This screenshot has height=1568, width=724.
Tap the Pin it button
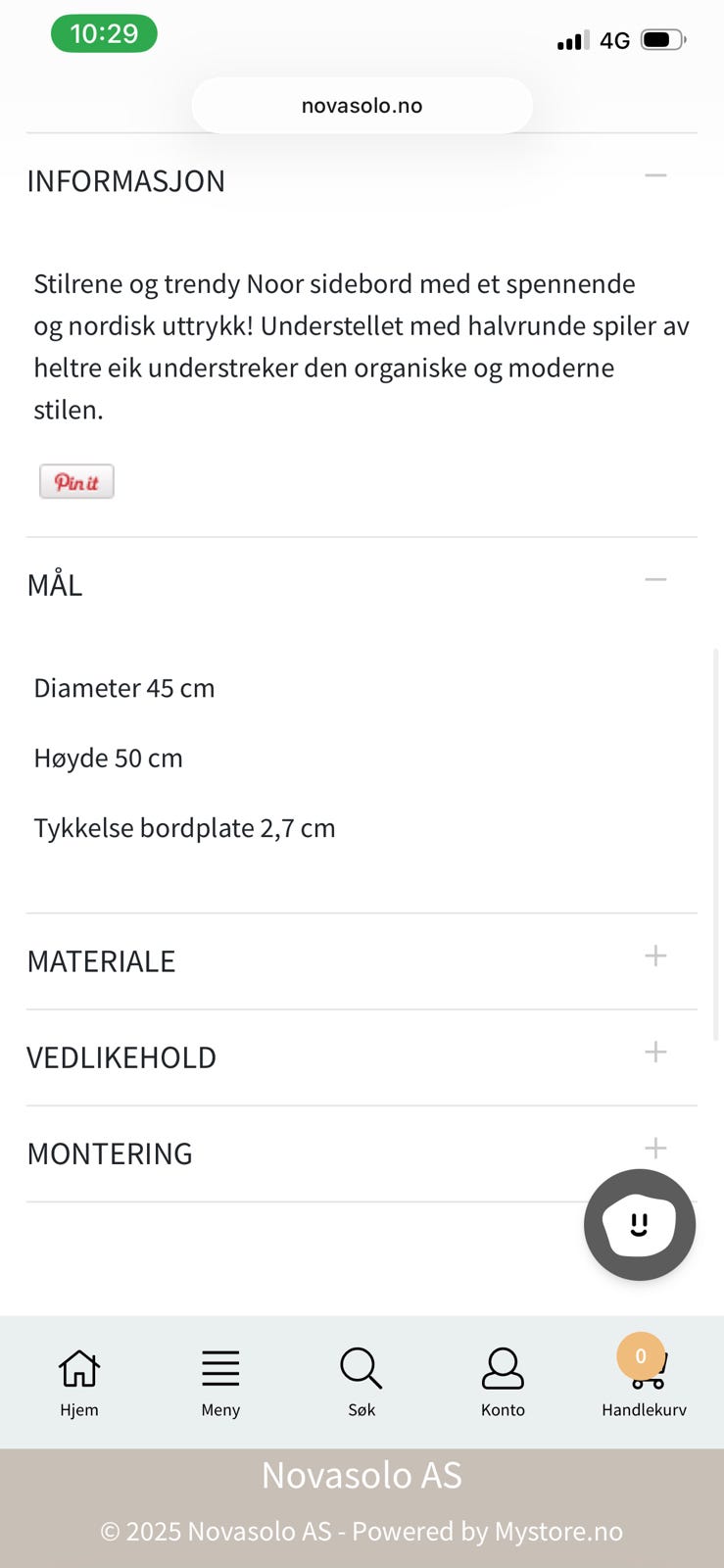pos(76,480)
